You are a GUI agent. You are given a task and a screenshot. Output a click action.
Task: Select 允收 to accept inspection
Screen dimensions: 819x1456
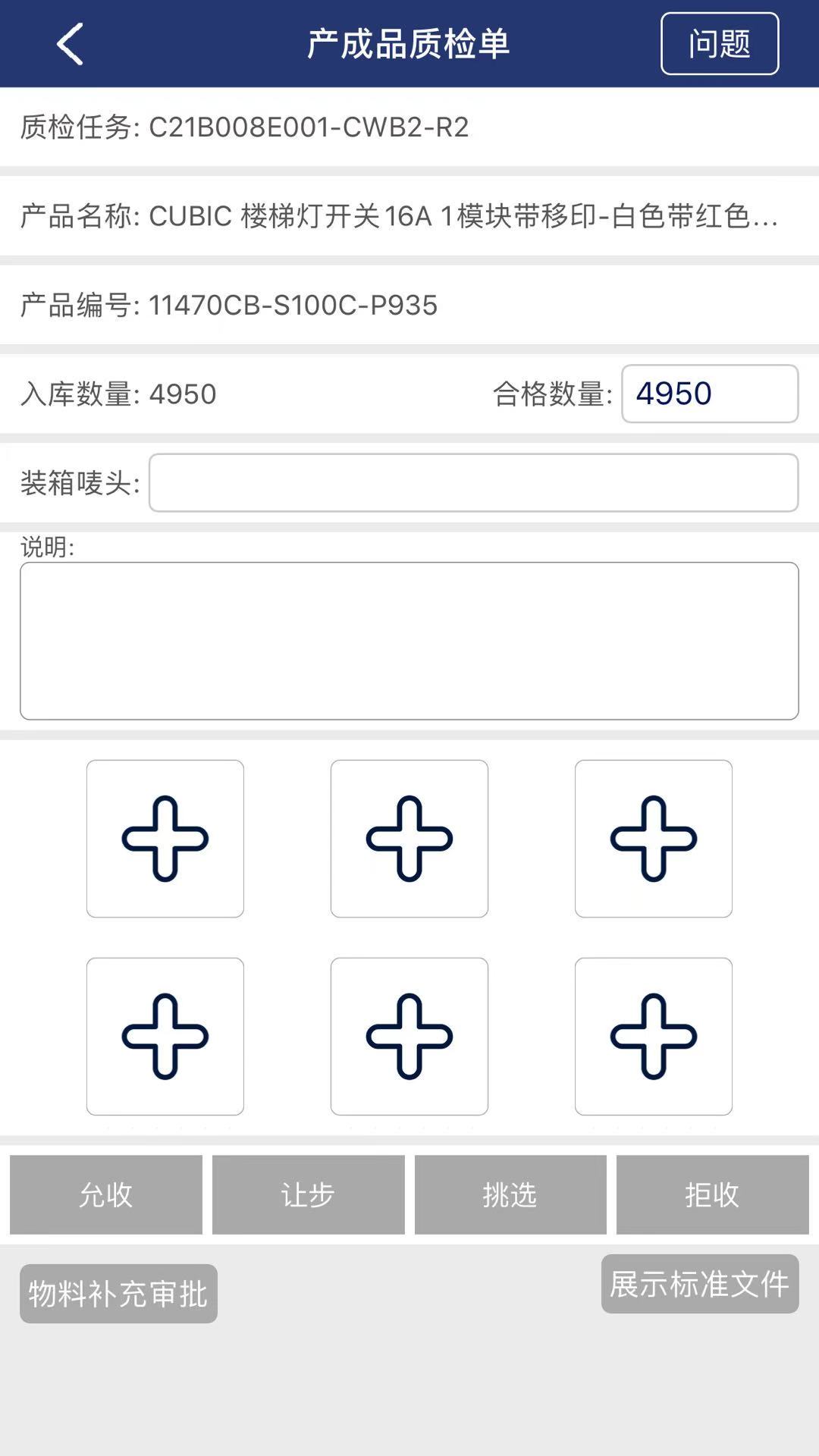(x=106, y=1194)
